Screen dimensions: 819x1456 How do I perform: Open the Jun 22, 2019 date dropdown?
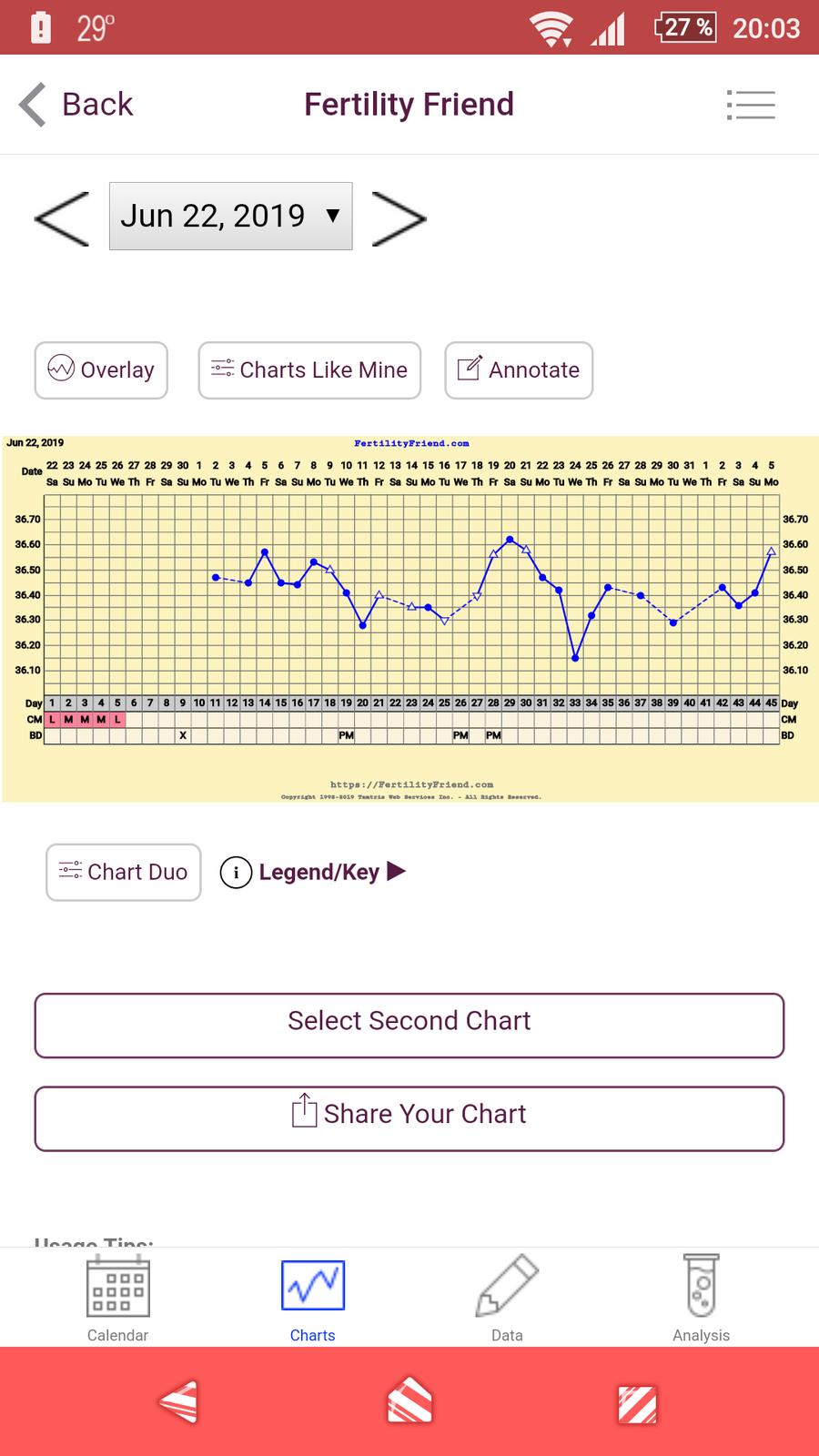(230, 217)
